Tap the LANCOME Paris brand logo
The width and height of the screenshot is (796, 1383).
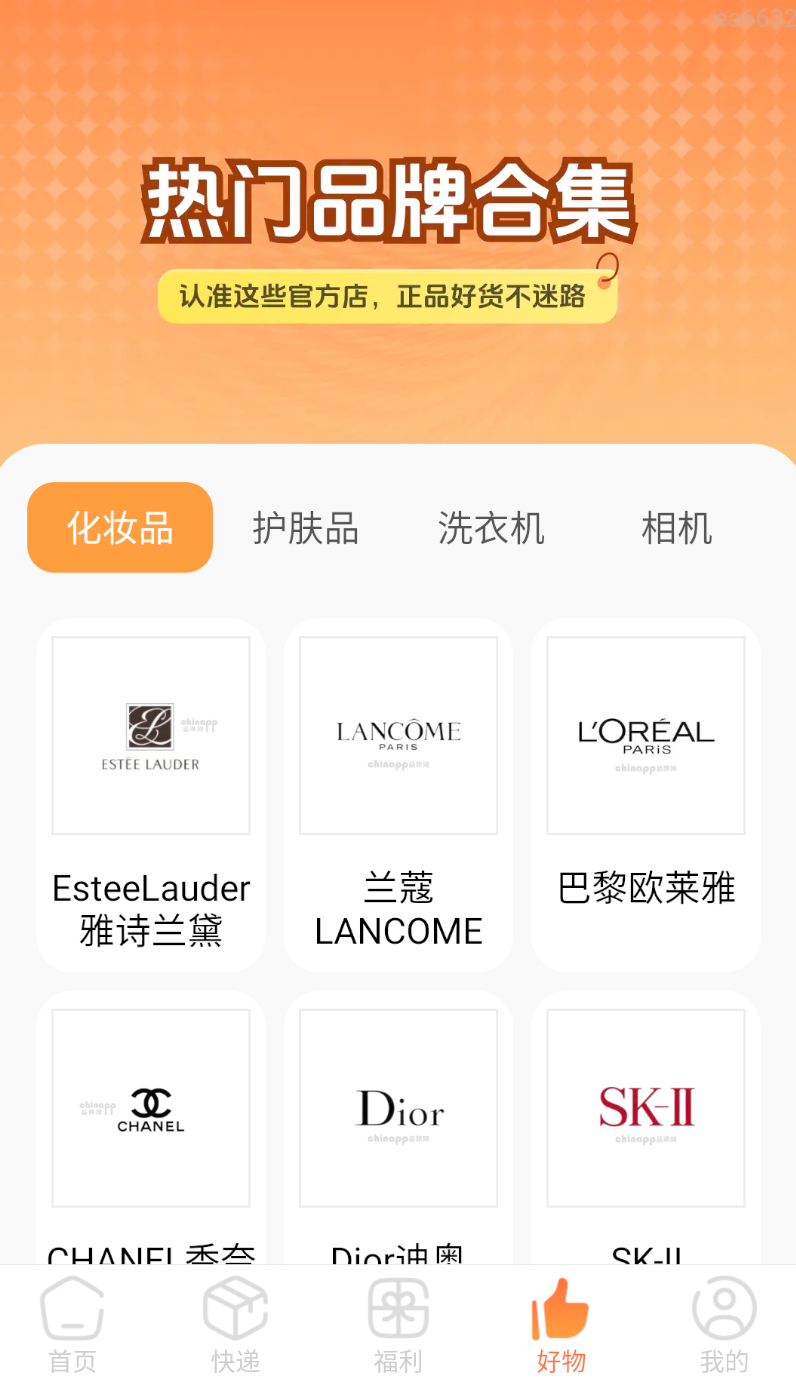point(397,733)
